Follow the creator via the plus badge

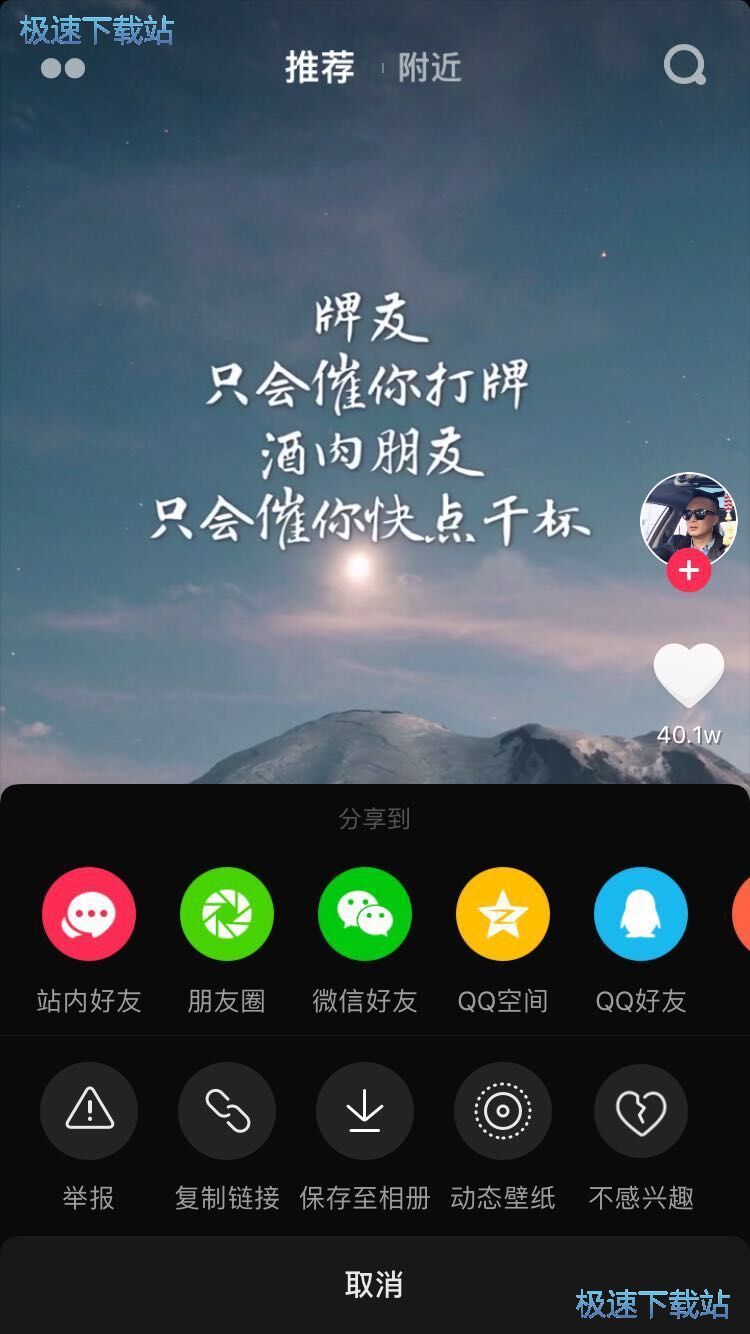click(687, 570)
